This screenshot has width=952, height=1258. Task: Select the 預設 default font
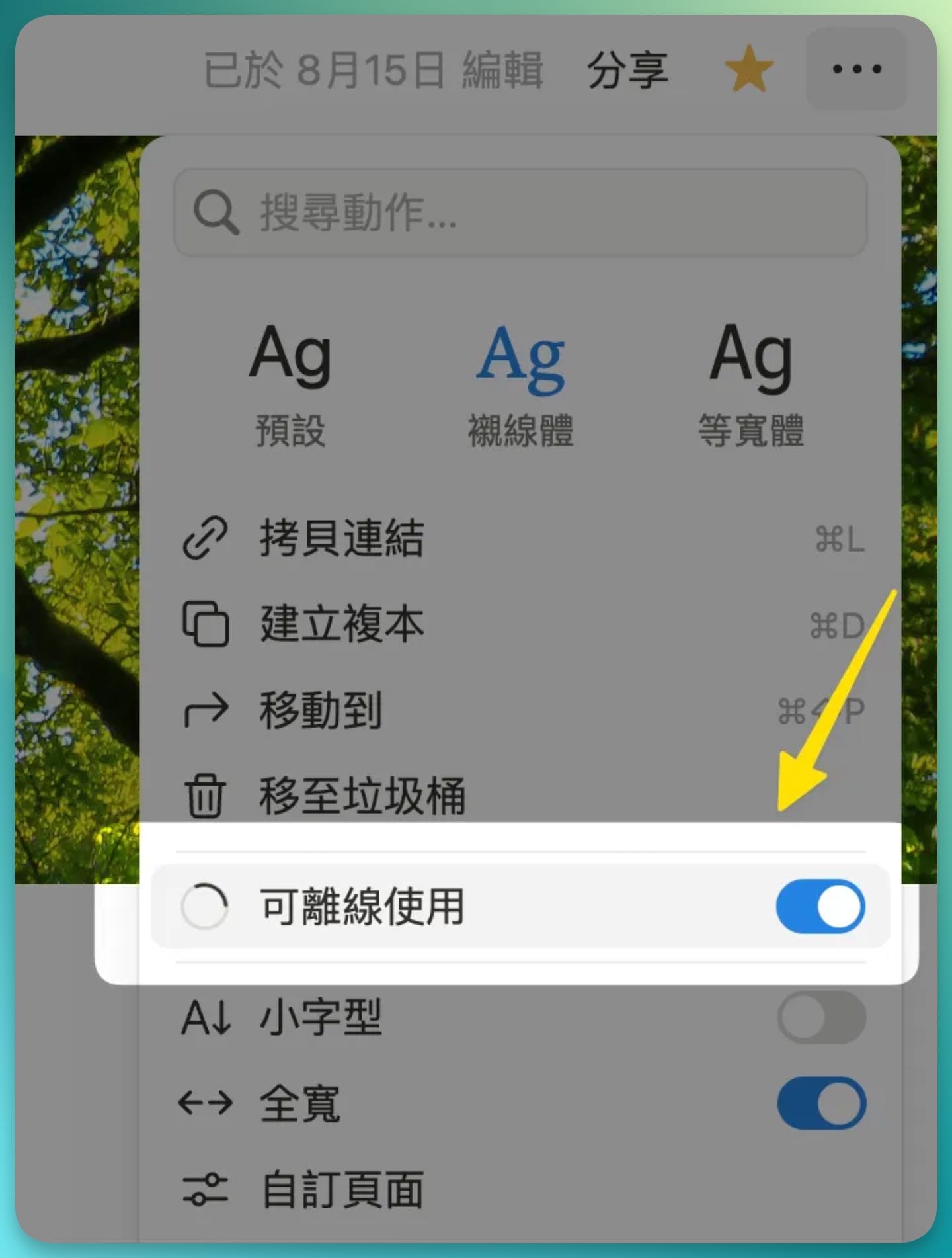click(x=290, y=384)
